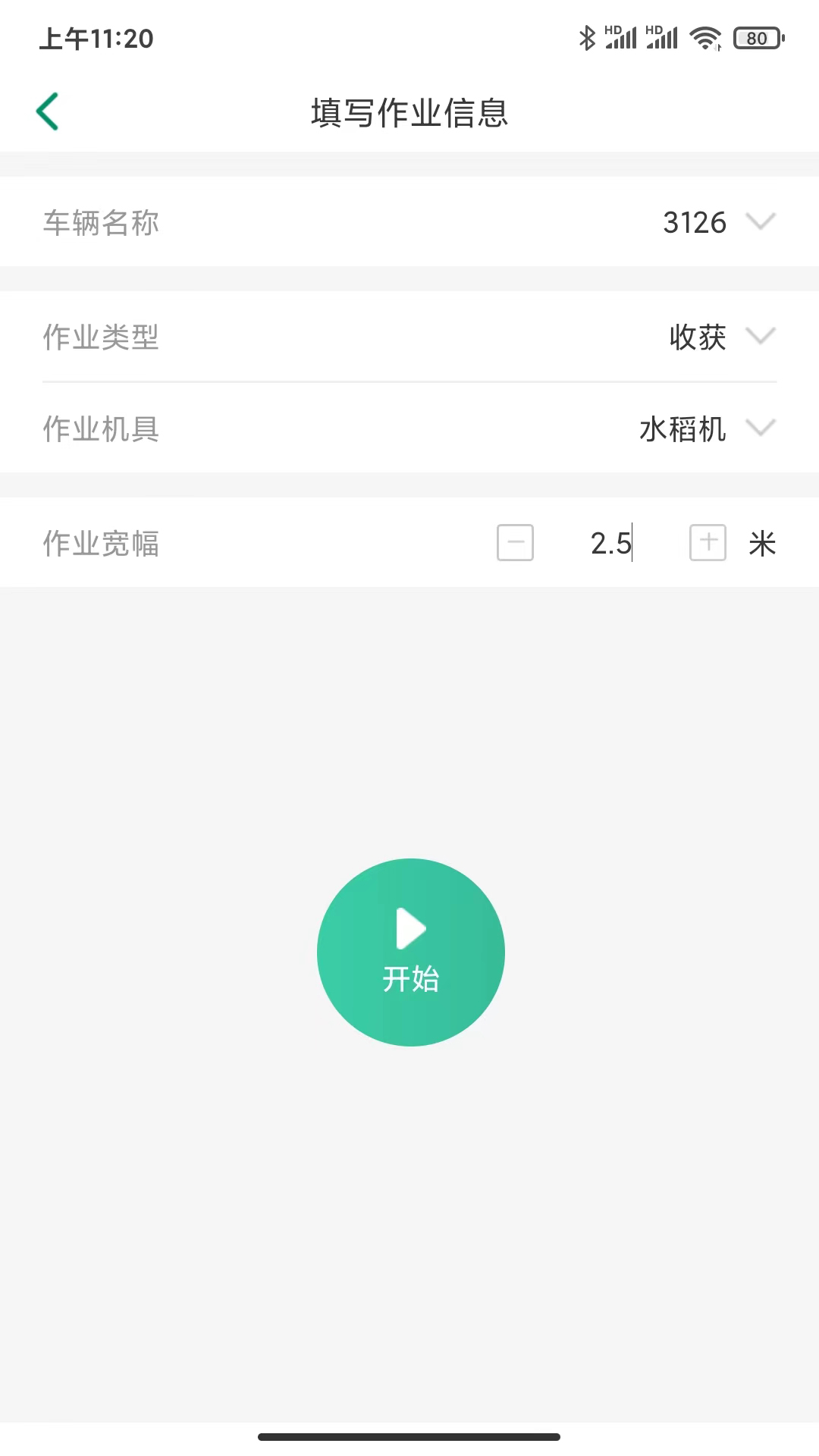819x1456 pixels.
Task: Tap the green 开始 start button
Action: [x=410, y=952]
